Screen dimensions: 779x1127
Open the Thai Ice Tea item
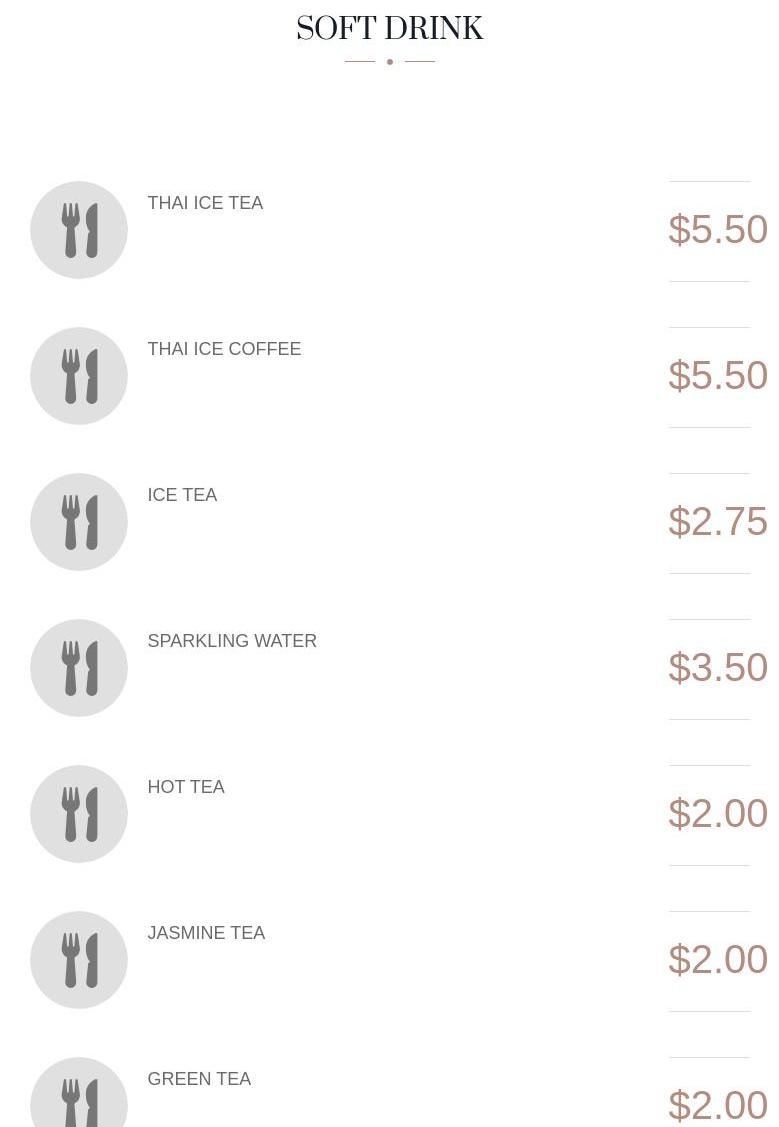pos(205,203)
